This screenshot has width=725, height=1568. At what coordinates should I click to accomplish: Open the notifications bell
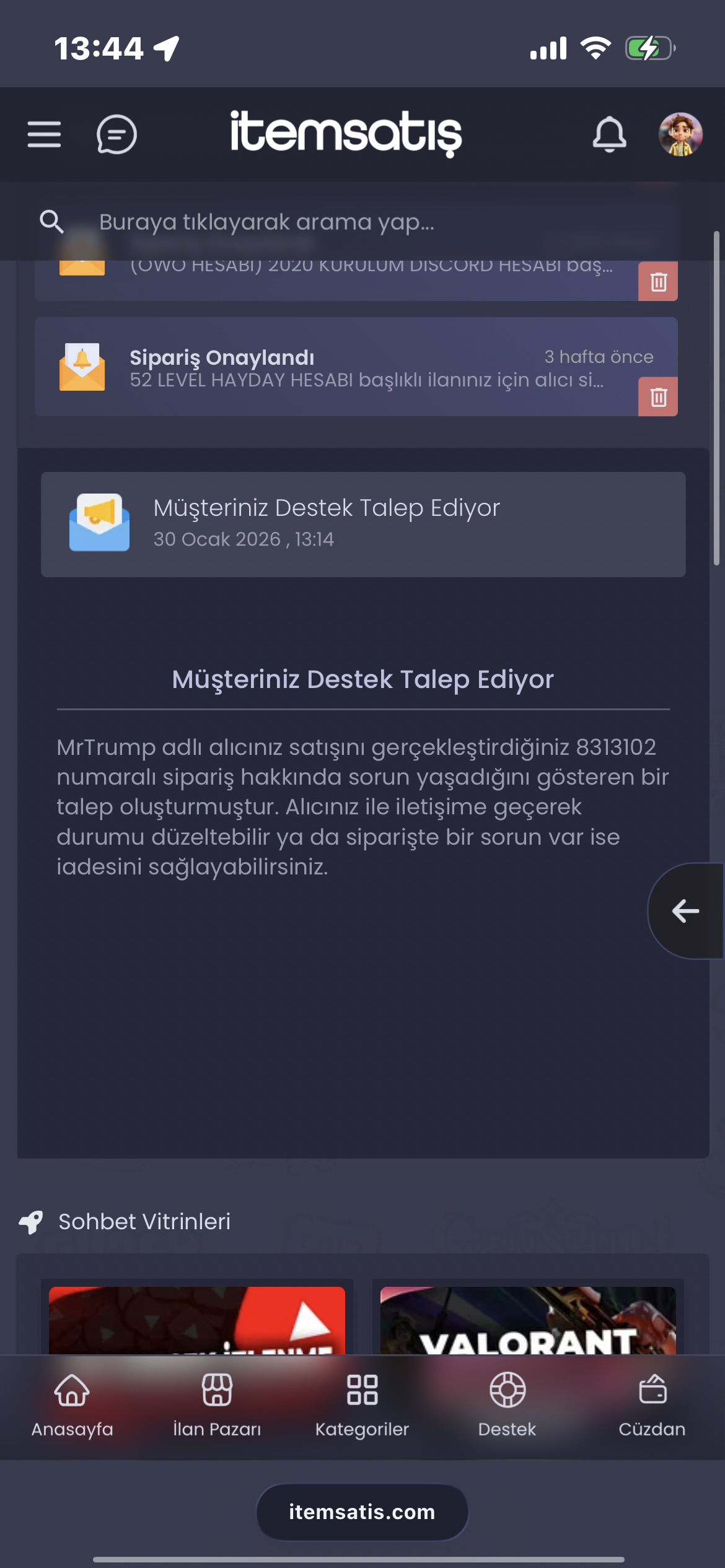point(609,134)
